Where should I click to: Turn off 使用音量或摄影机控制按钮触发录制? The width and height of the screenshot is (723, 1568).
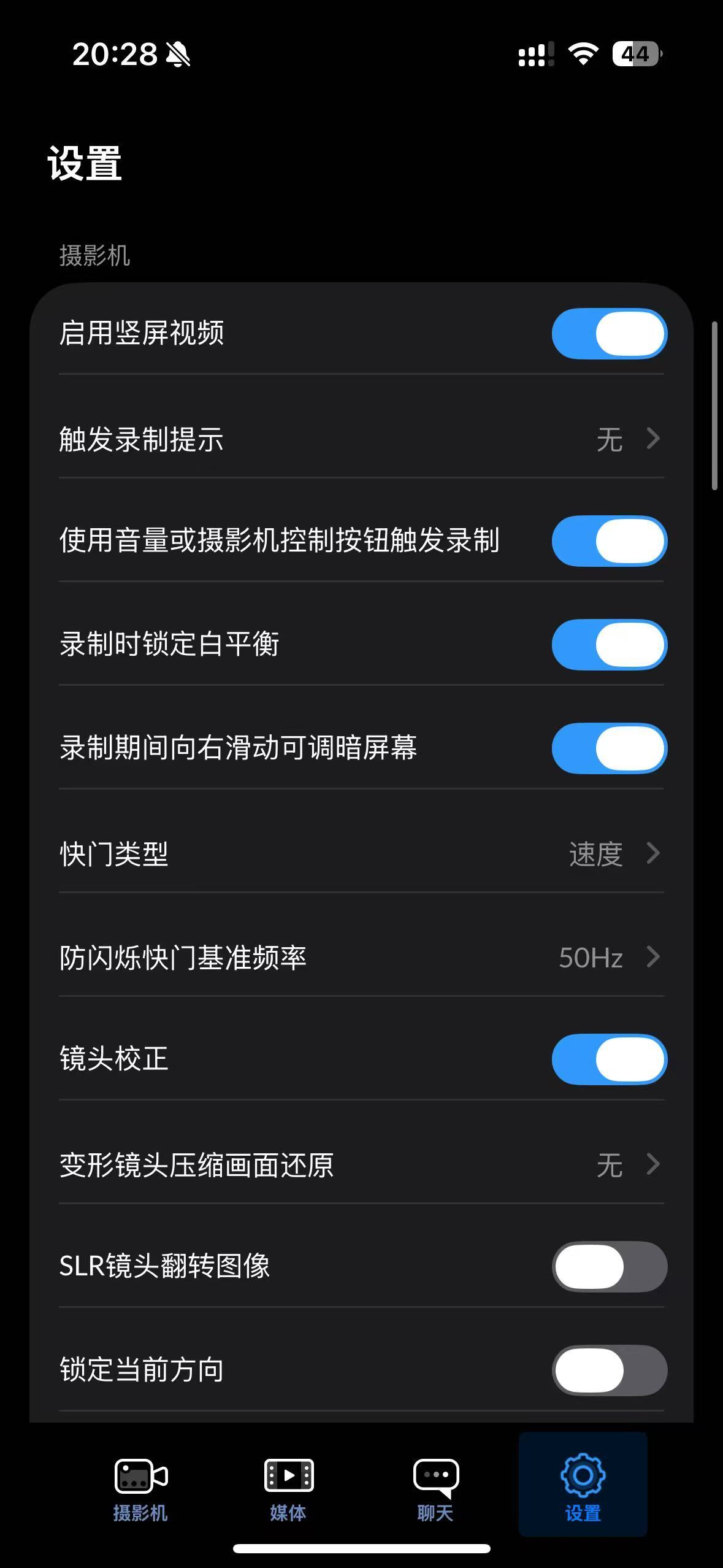pos(609,541)
